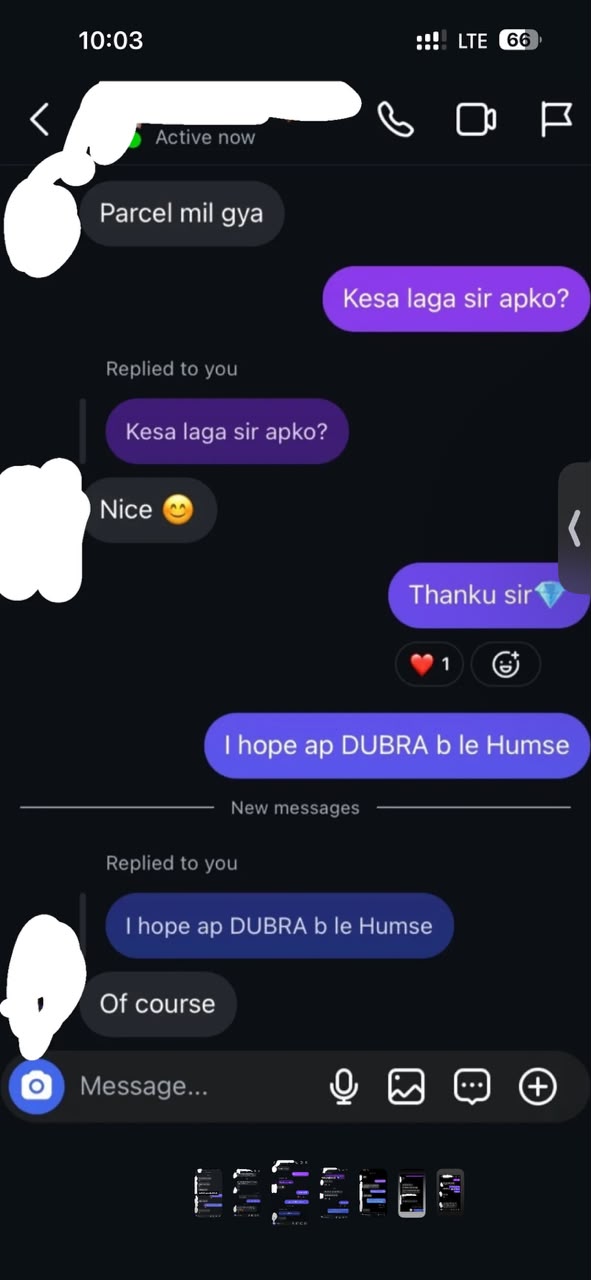Open the photo gallery picker
Screen dimensions: 591x1280
[406, 1086]
